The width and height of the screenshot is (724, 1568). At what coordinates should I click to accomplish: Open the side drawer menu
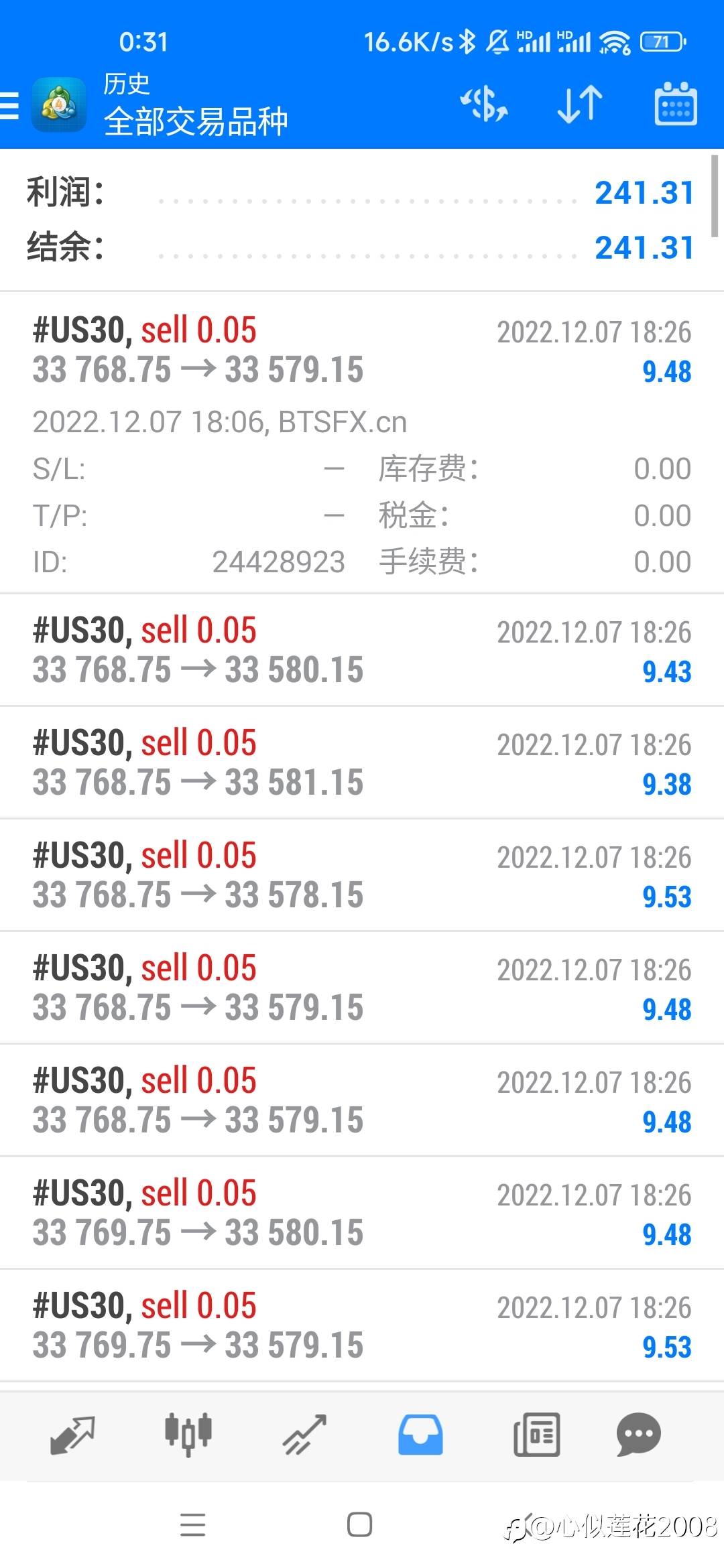click(x=11, y=106)
